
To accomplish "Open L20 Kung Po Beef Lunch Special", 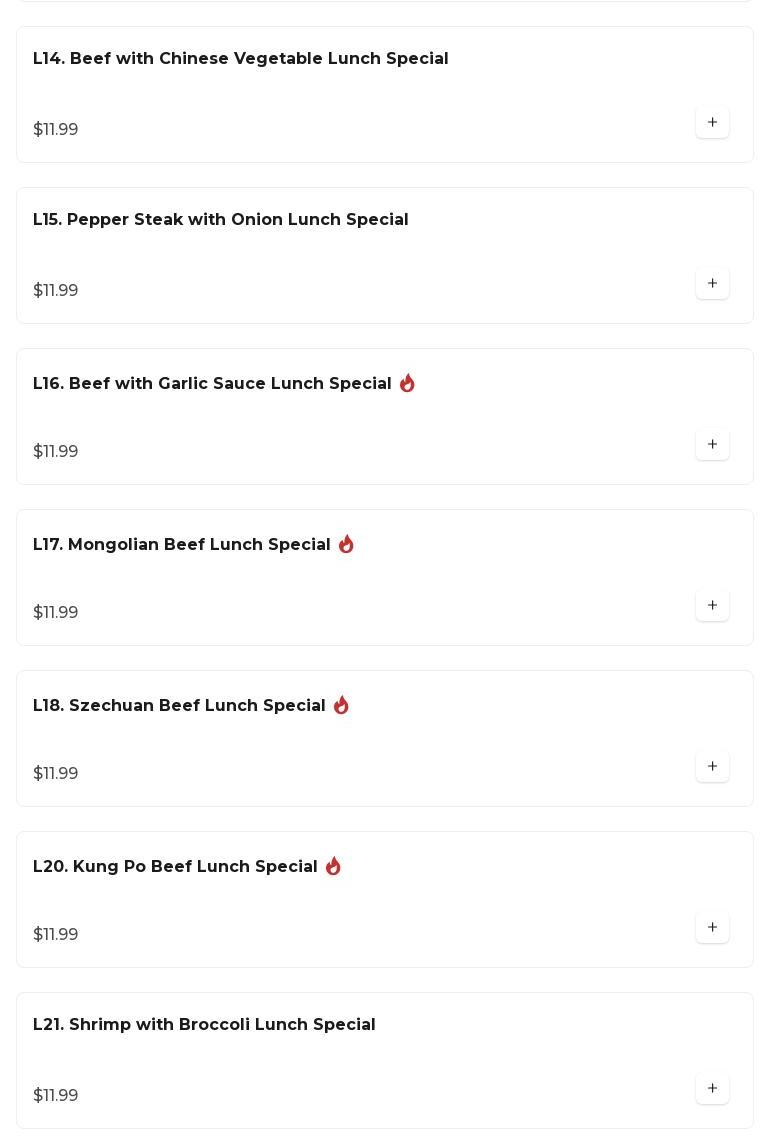I will (175, 867).
